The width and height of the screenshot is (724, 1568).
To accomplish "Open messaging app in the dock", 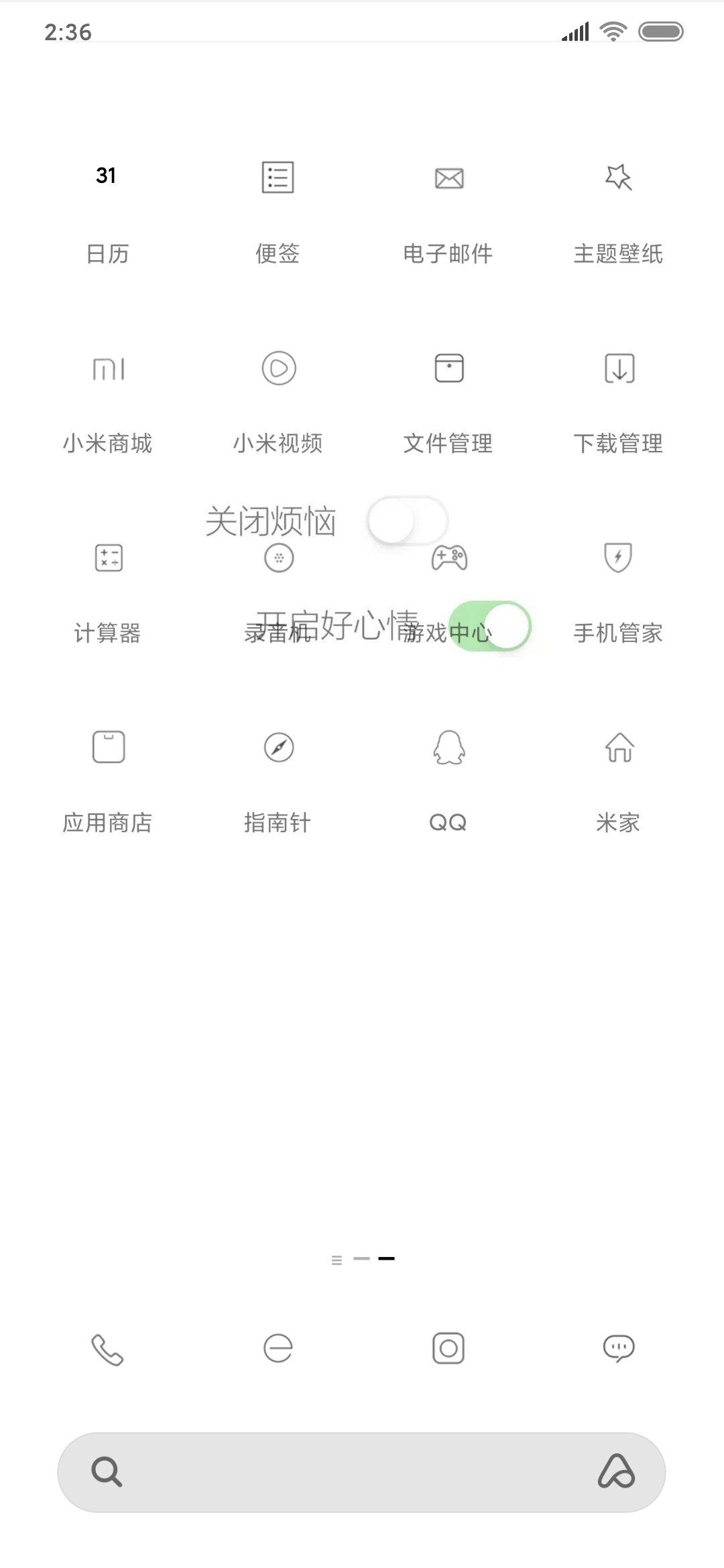I will [619, 1348].
